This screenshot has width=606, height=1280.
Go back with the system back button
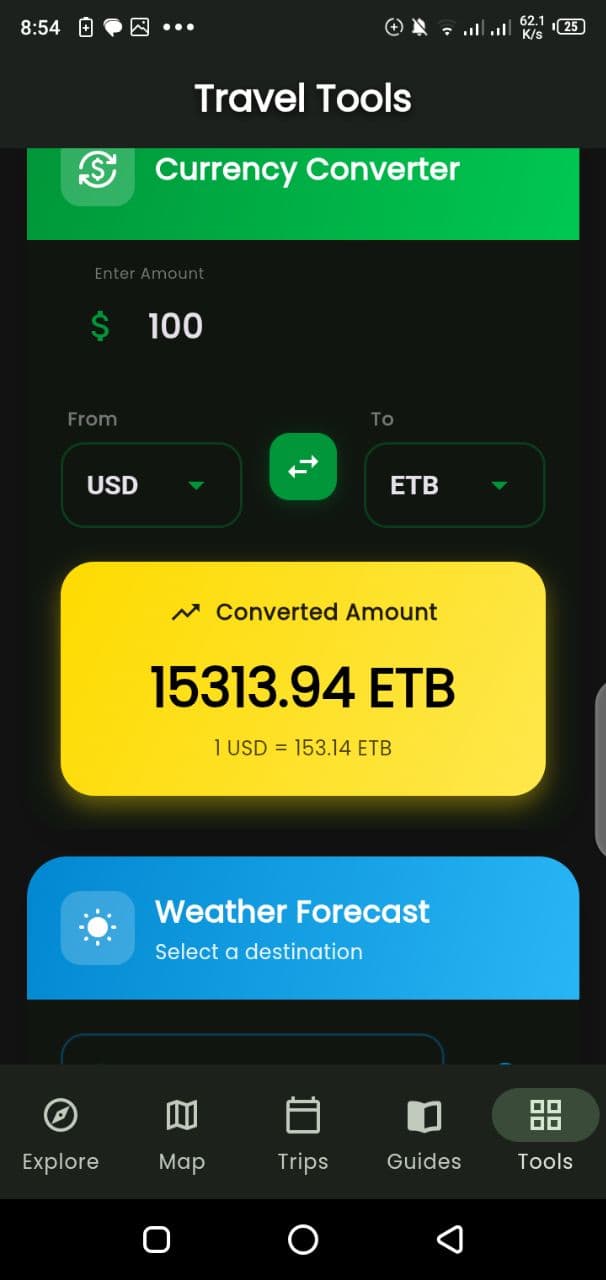point(450,1240)
